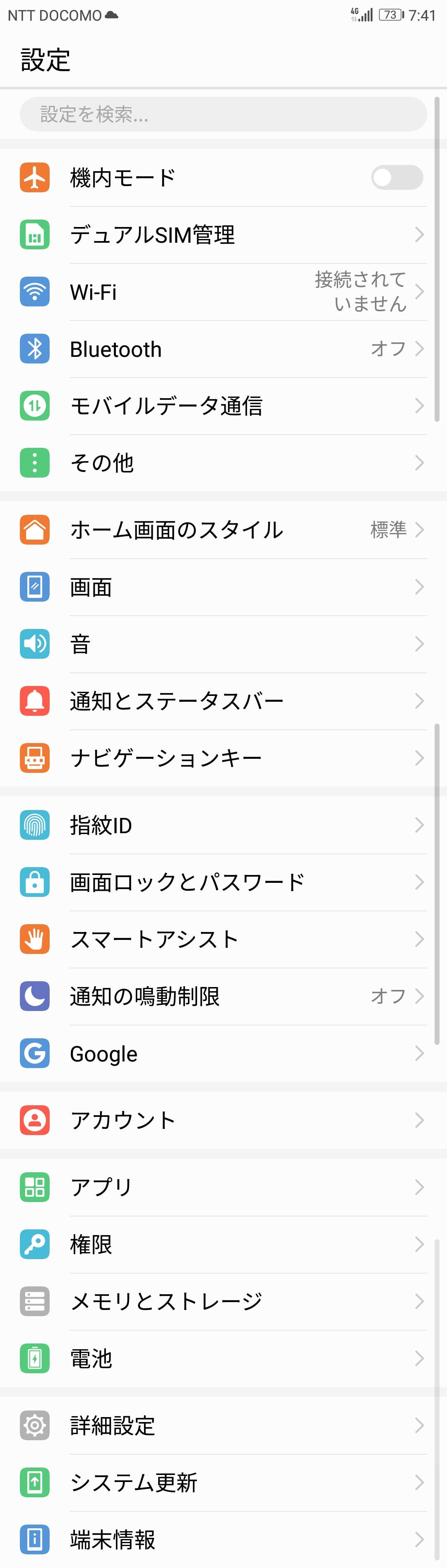The width and height of the screenshot is (447, 1568).
Task: Open 通知の鳴動制限 settings
Action: (x=223, y=997)
